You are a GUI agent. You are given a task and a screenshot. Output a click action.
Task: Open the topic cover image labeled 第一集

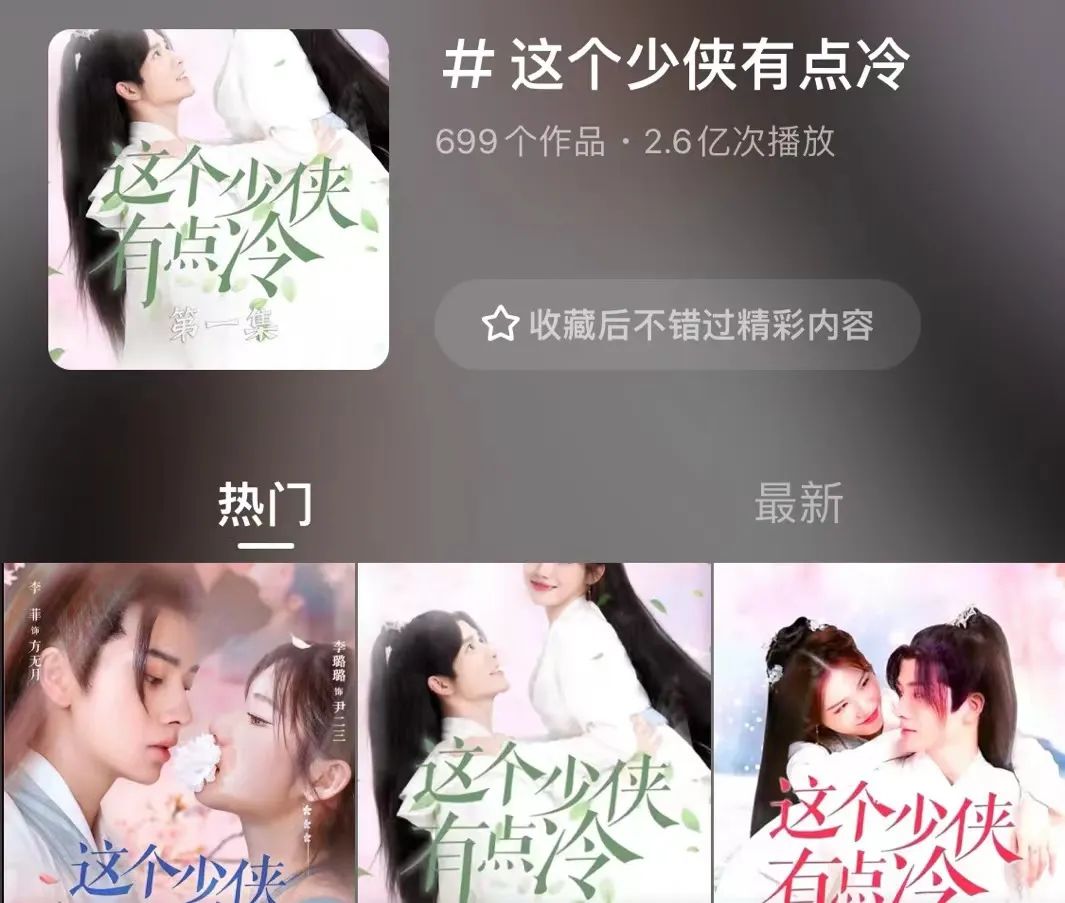point(218,199)
